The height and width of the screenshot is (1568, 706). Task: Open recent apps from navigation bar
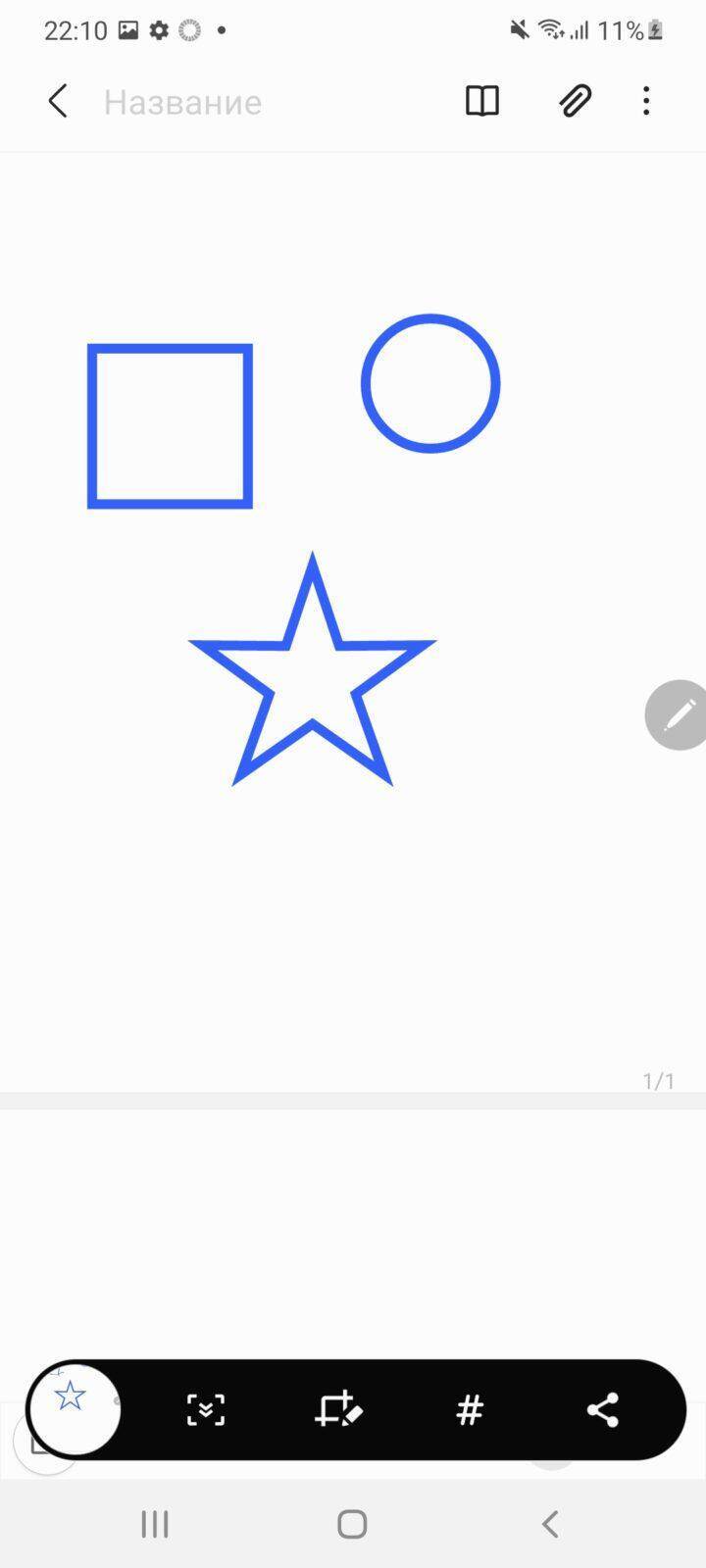tap(155, 1524)
